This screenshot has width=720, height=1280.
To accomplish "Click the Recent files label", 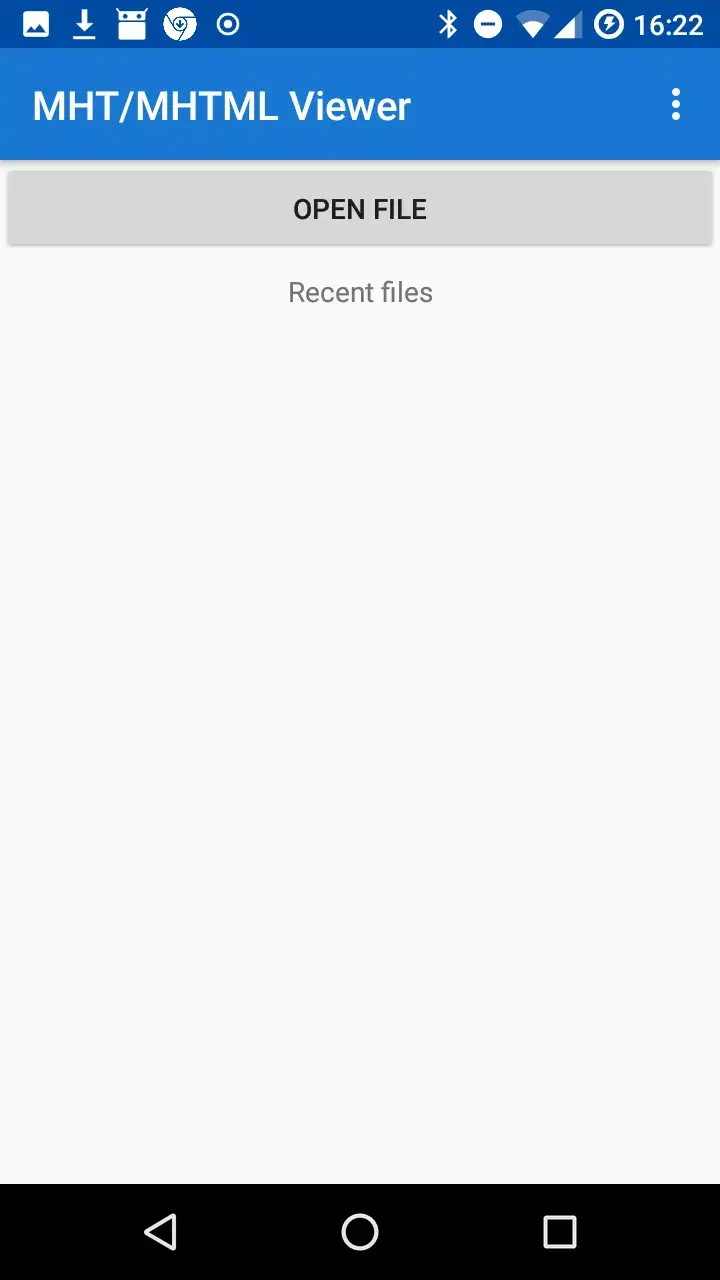I will [360, 292].
